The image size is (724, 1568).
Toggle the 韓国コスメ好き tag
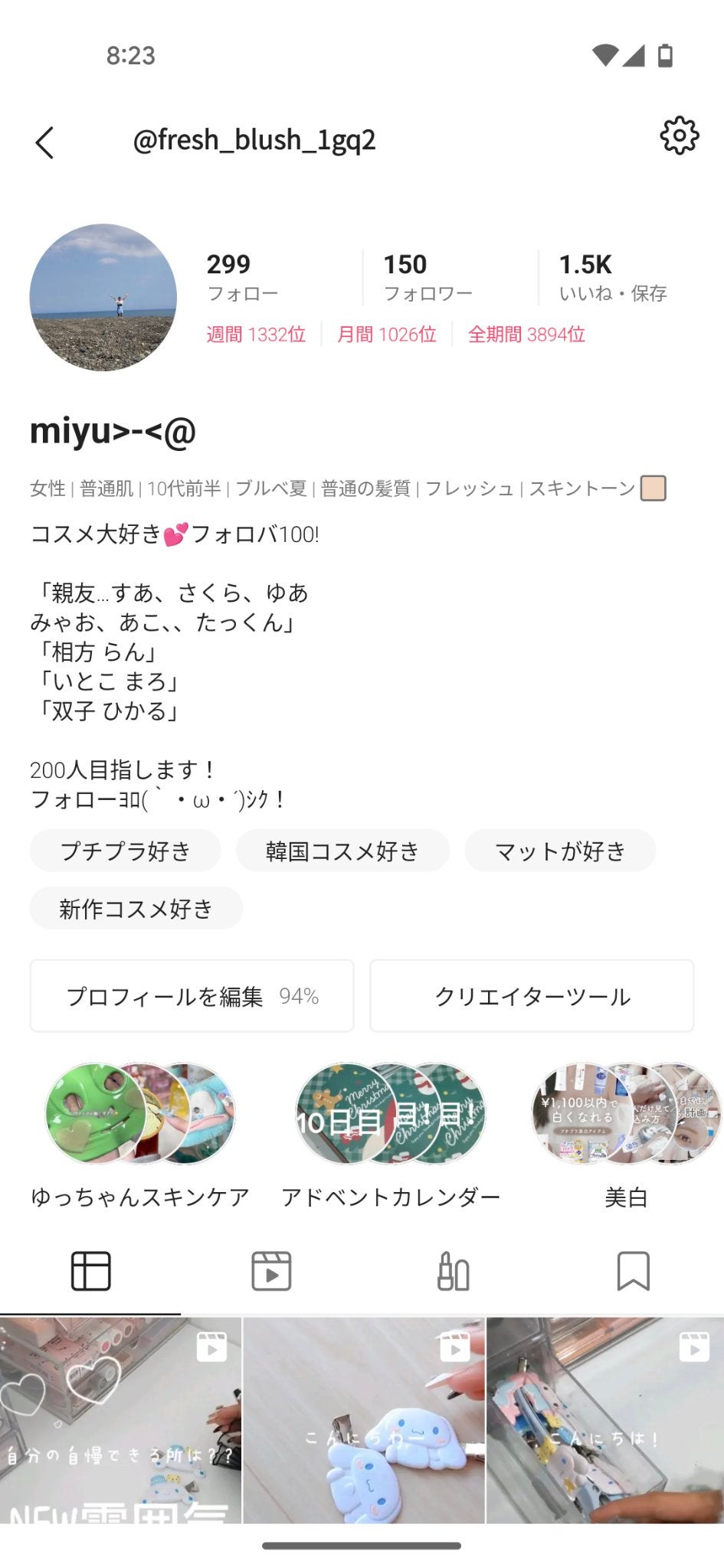(x=342, y=851)
